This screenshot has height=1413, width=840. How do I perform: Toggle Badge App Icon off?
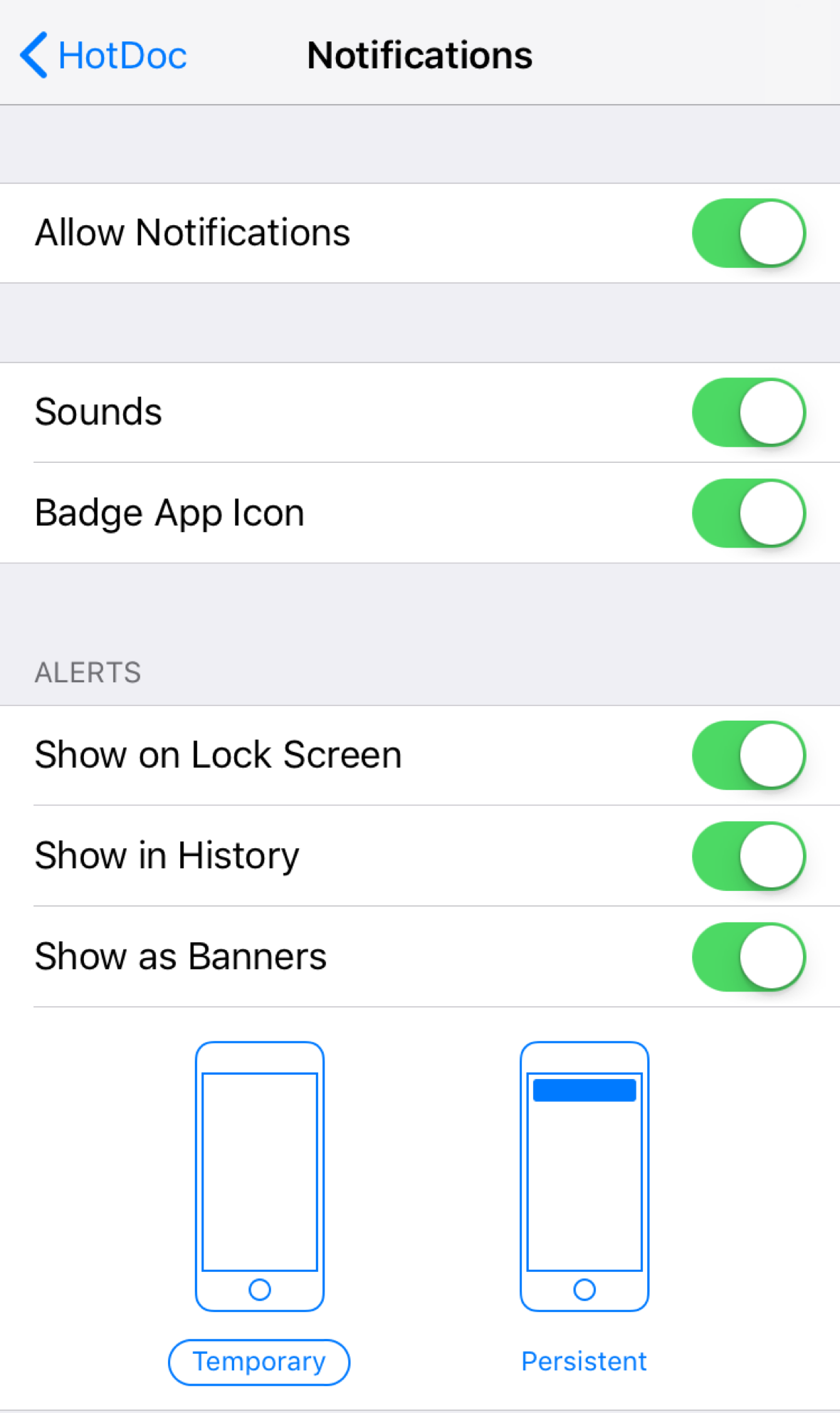[749, 513]
